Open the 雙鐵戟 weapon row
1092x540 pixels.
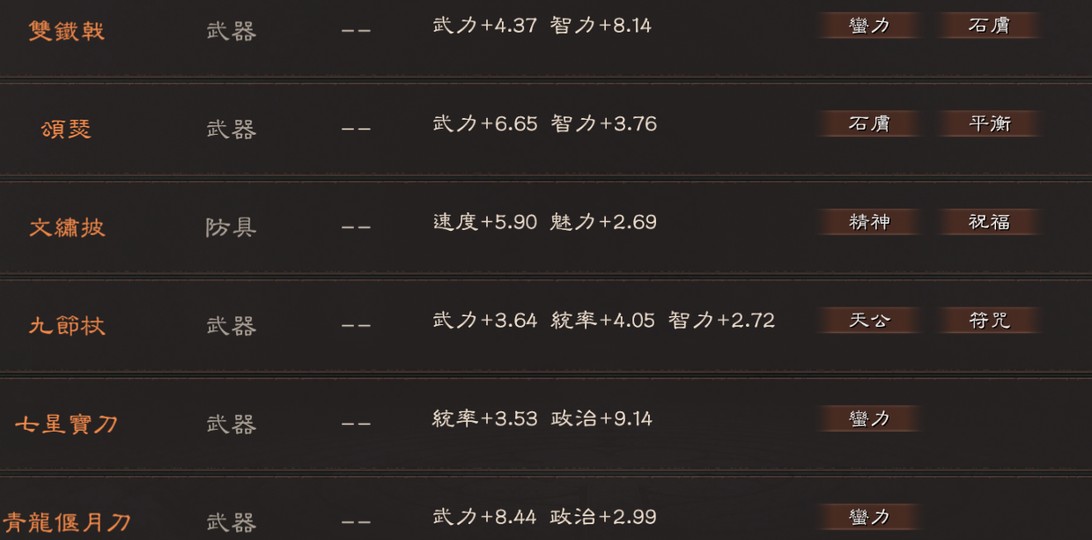[66, 31]
